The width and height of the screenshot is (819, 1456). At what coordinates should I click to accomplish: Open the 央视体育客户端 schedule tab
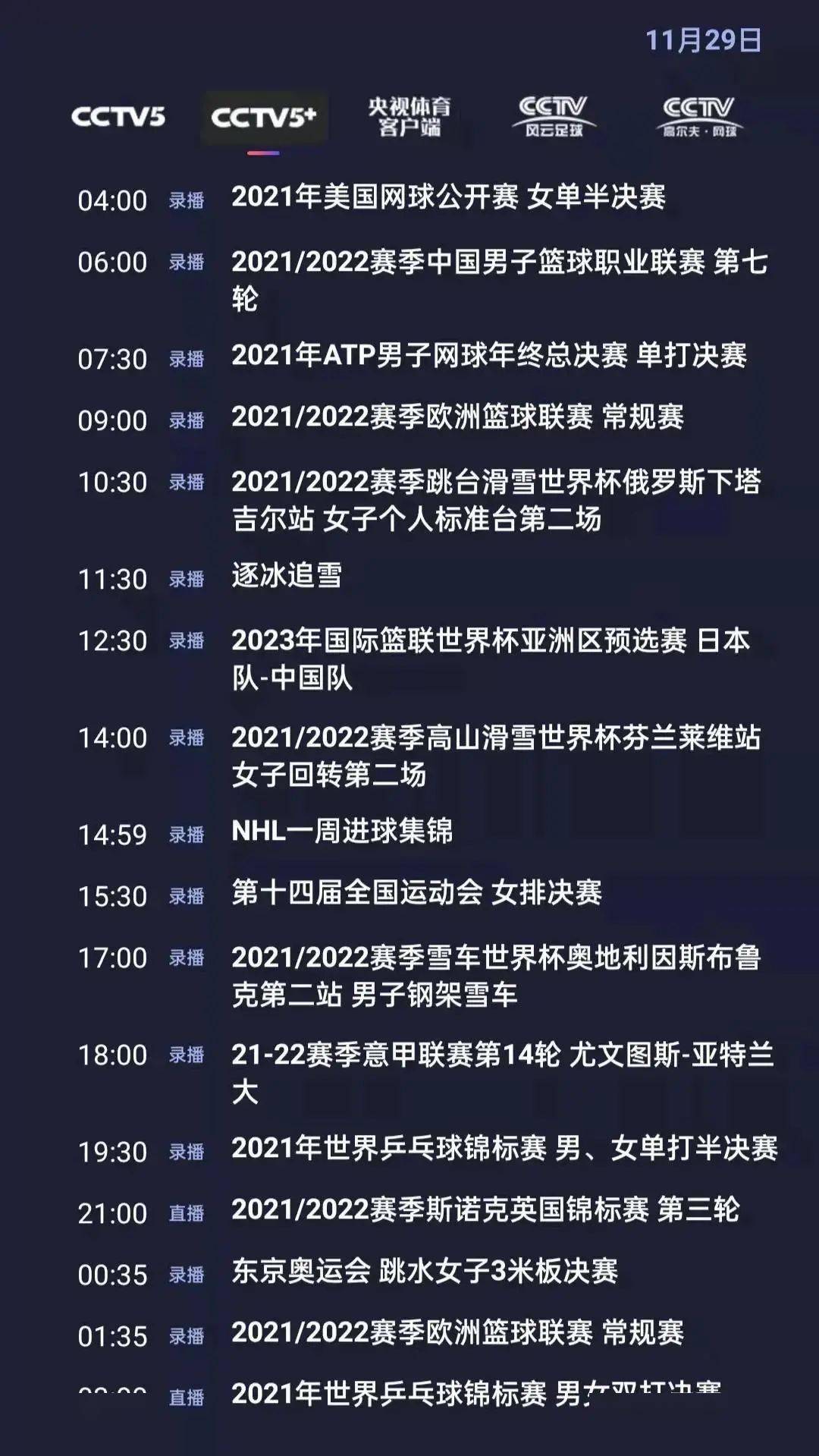pyautogui.click(x=409, y=117)
